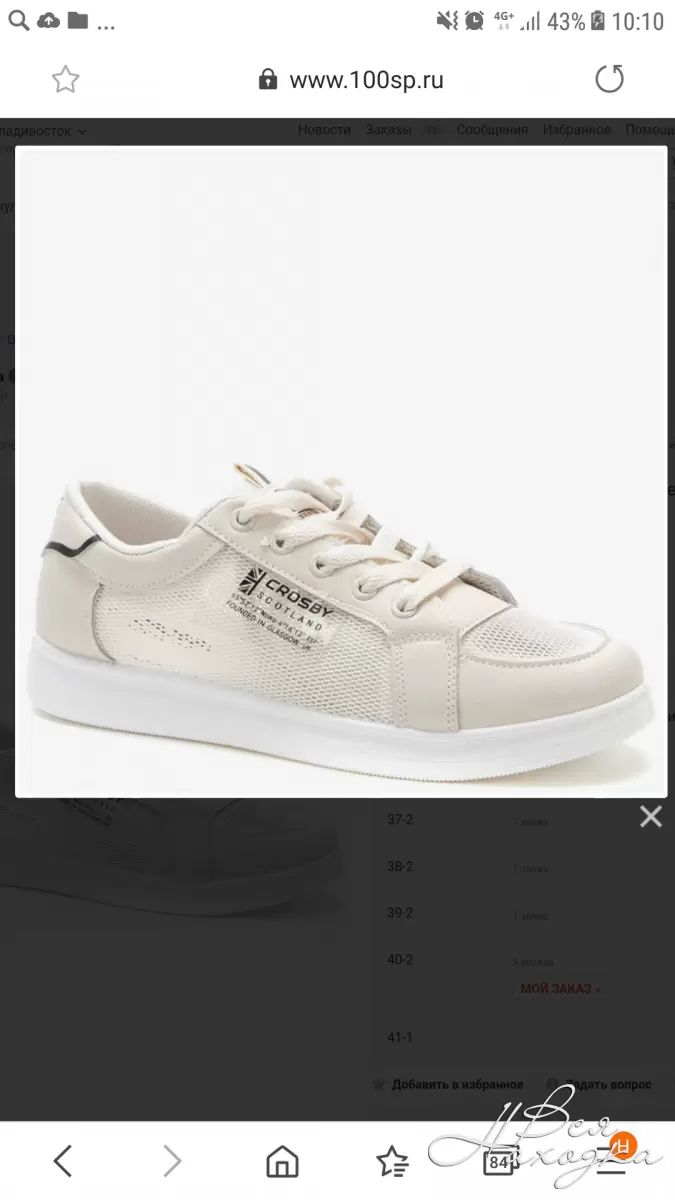675x1200 pixels.
Task: Show the open tabs switcher
Action: click(x=498, y=1161)
